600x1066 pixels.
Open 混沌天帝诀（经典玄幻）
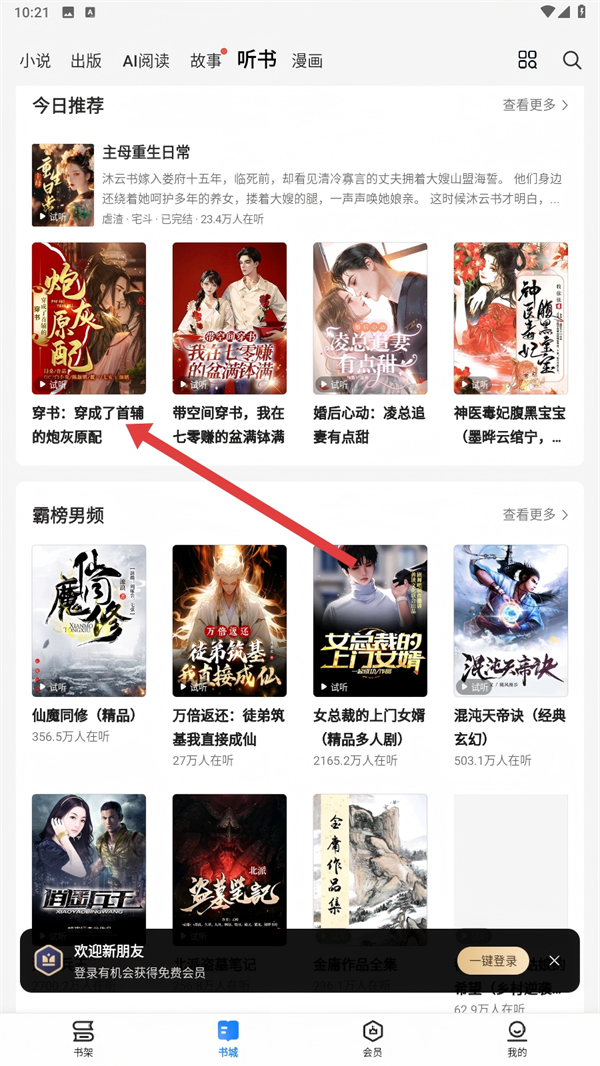coord(510,620)
